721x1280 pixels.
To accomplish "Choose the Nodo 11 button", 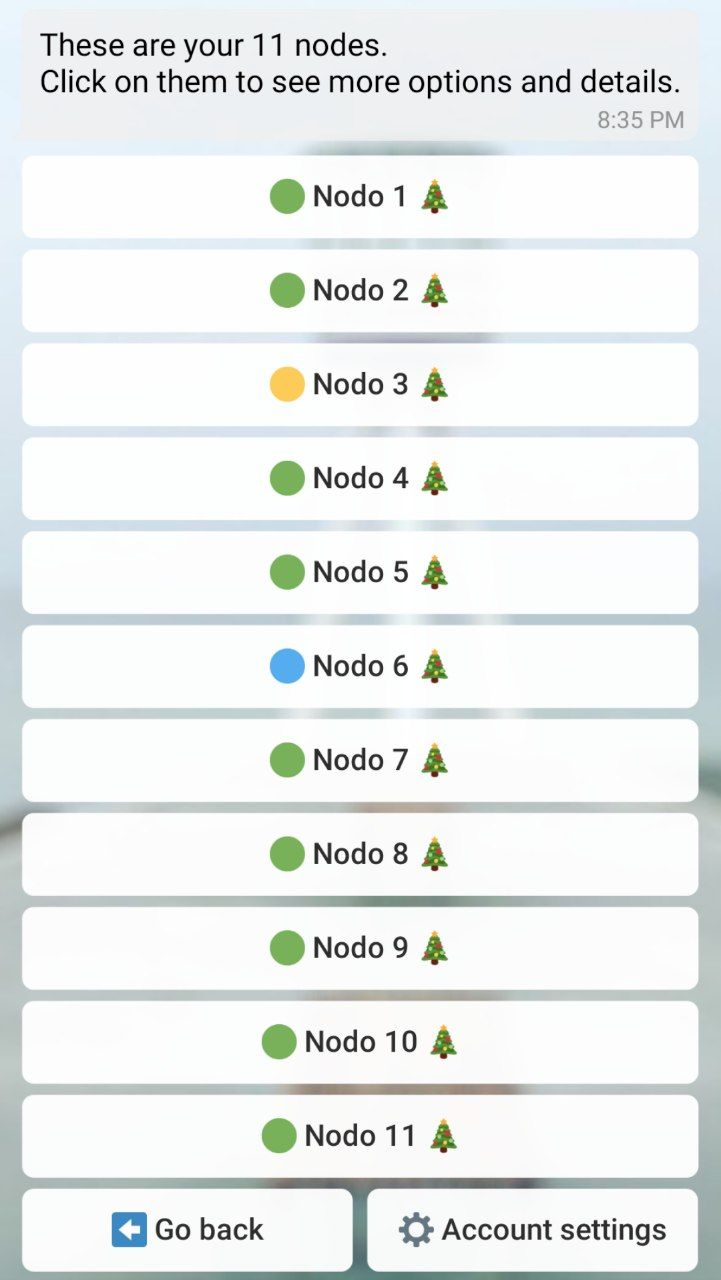I will [x=360, y=1137].
